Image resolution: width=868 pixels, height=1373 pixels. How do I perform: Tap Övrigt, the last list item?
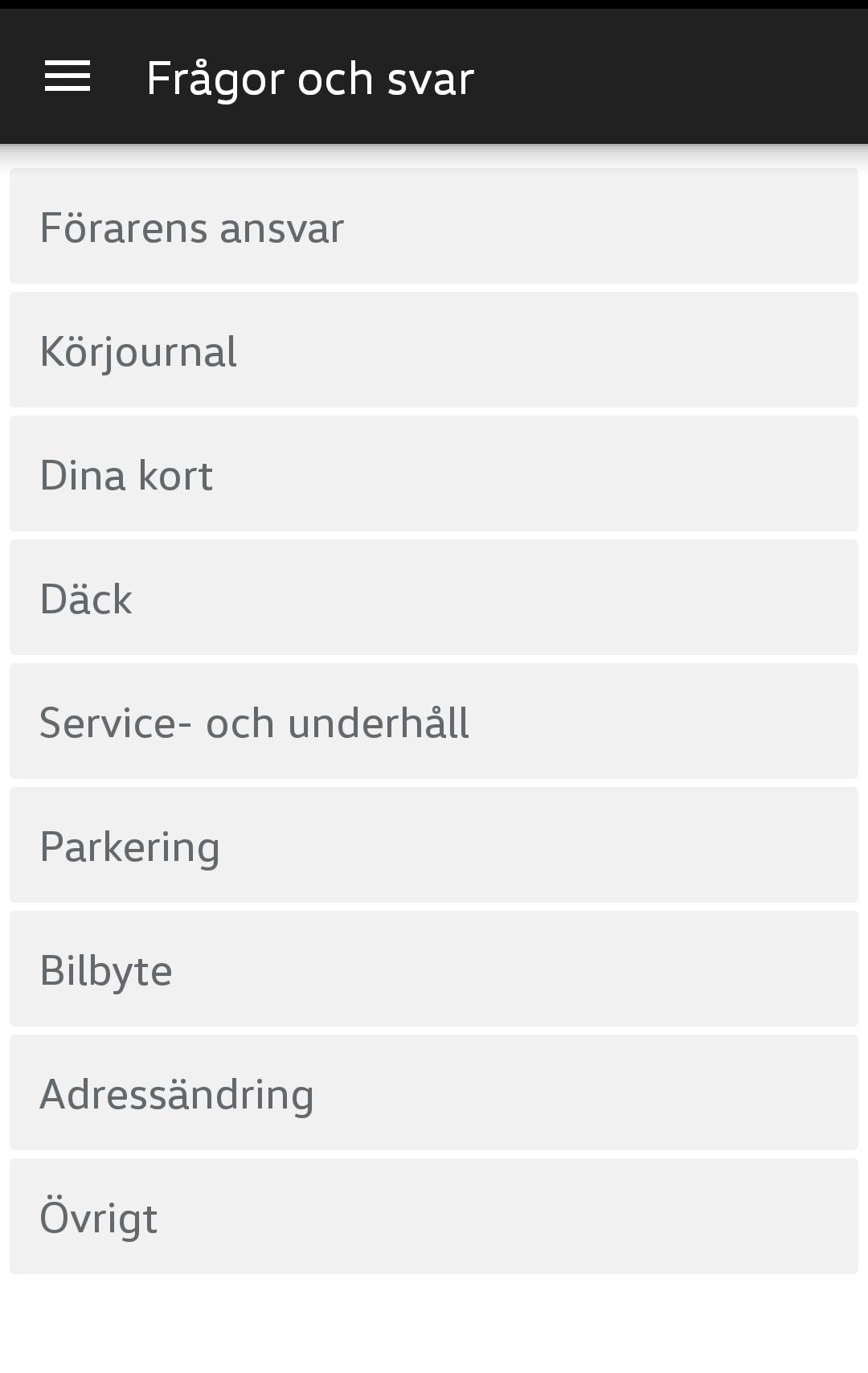[434, 1216]
